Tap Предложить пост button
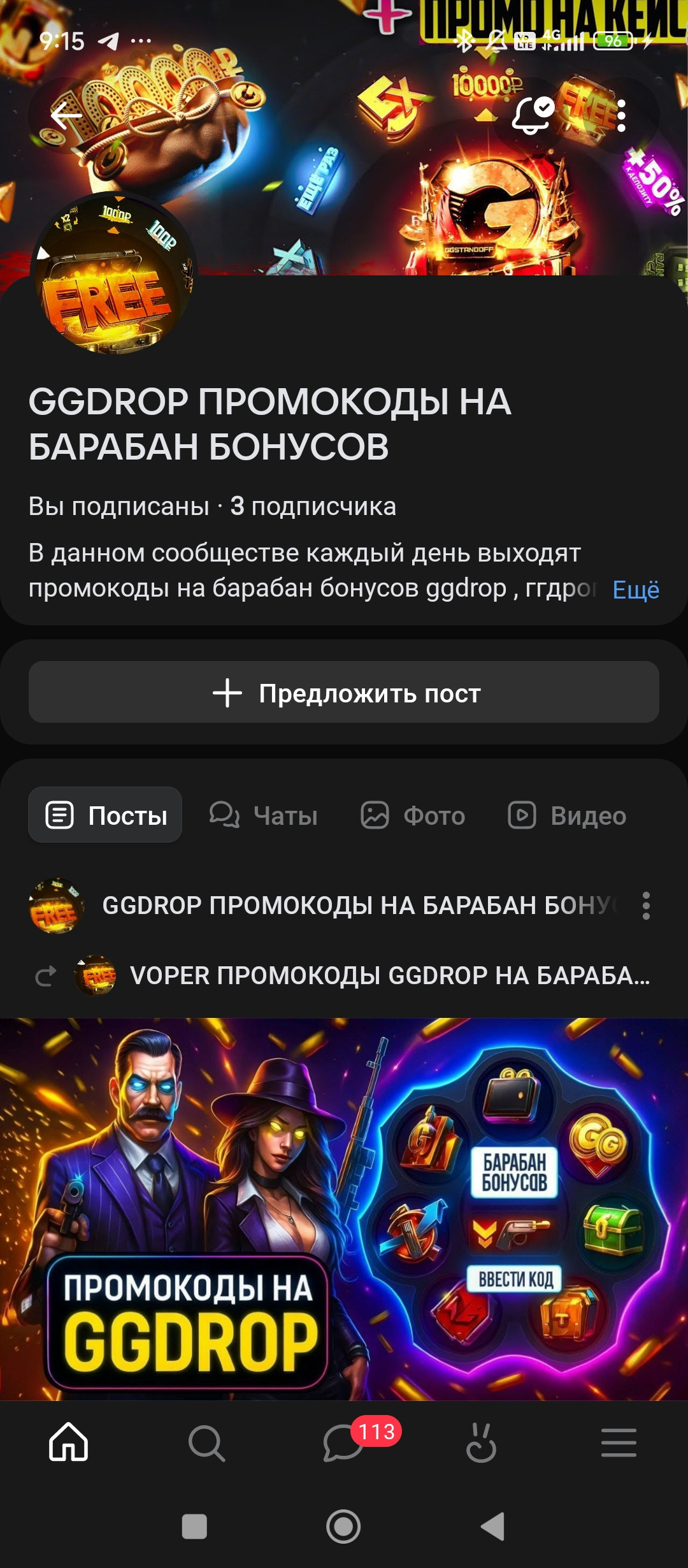Screen dimensions: 688x1568 click(x=344, y=692)
